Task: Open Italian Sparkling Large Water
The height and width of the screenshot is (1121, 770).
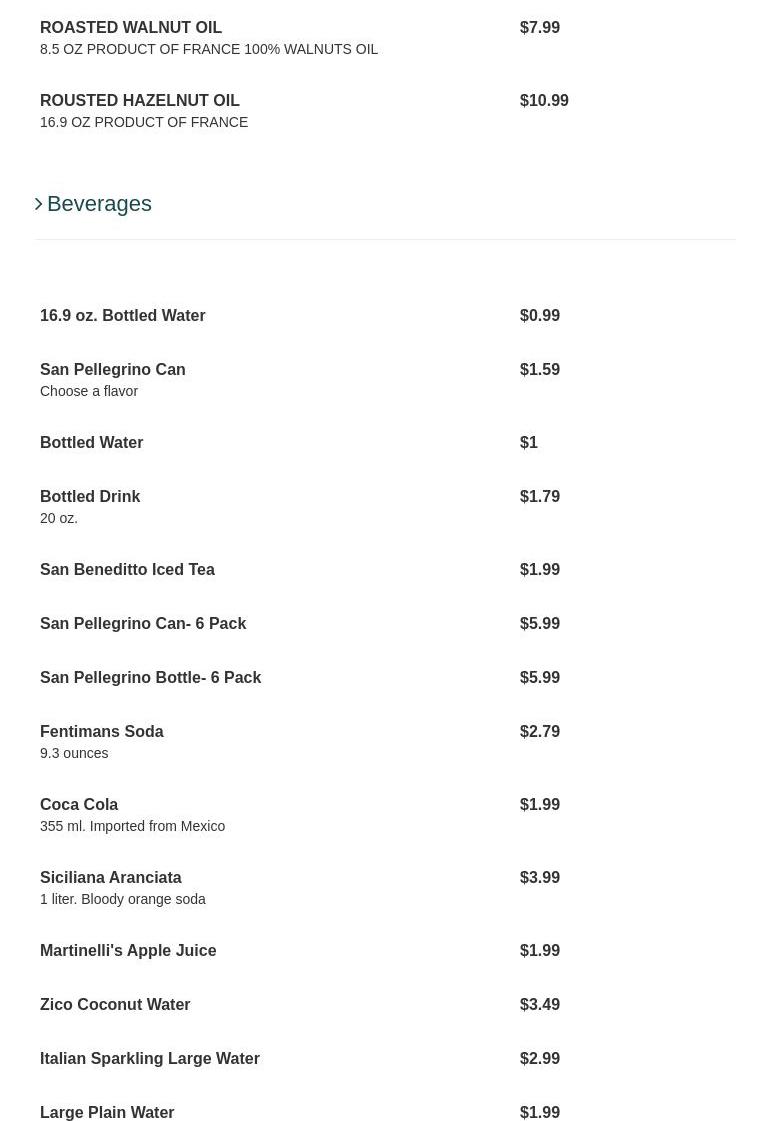Action: [150, 1059]
